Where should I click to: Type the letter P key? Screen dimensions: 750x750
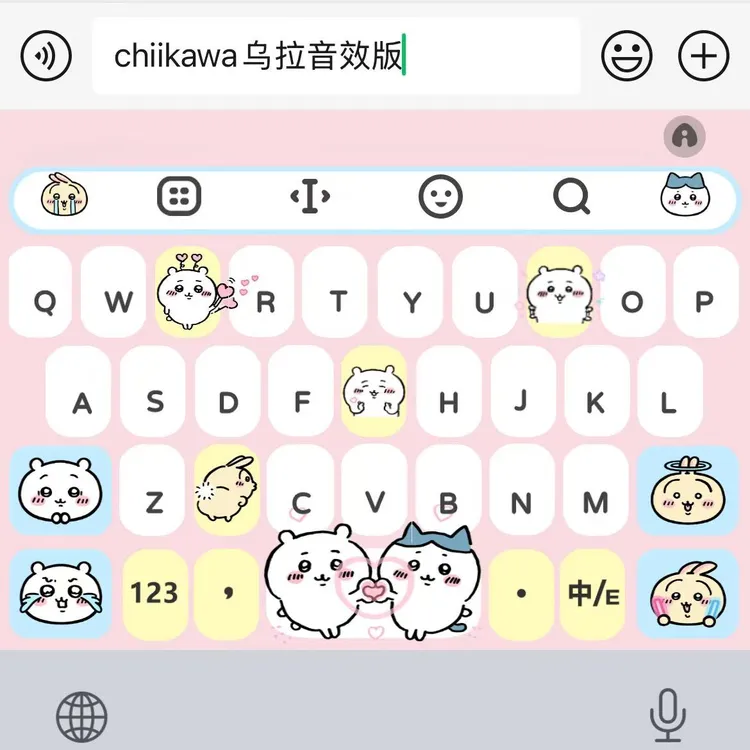click(705, 302)
